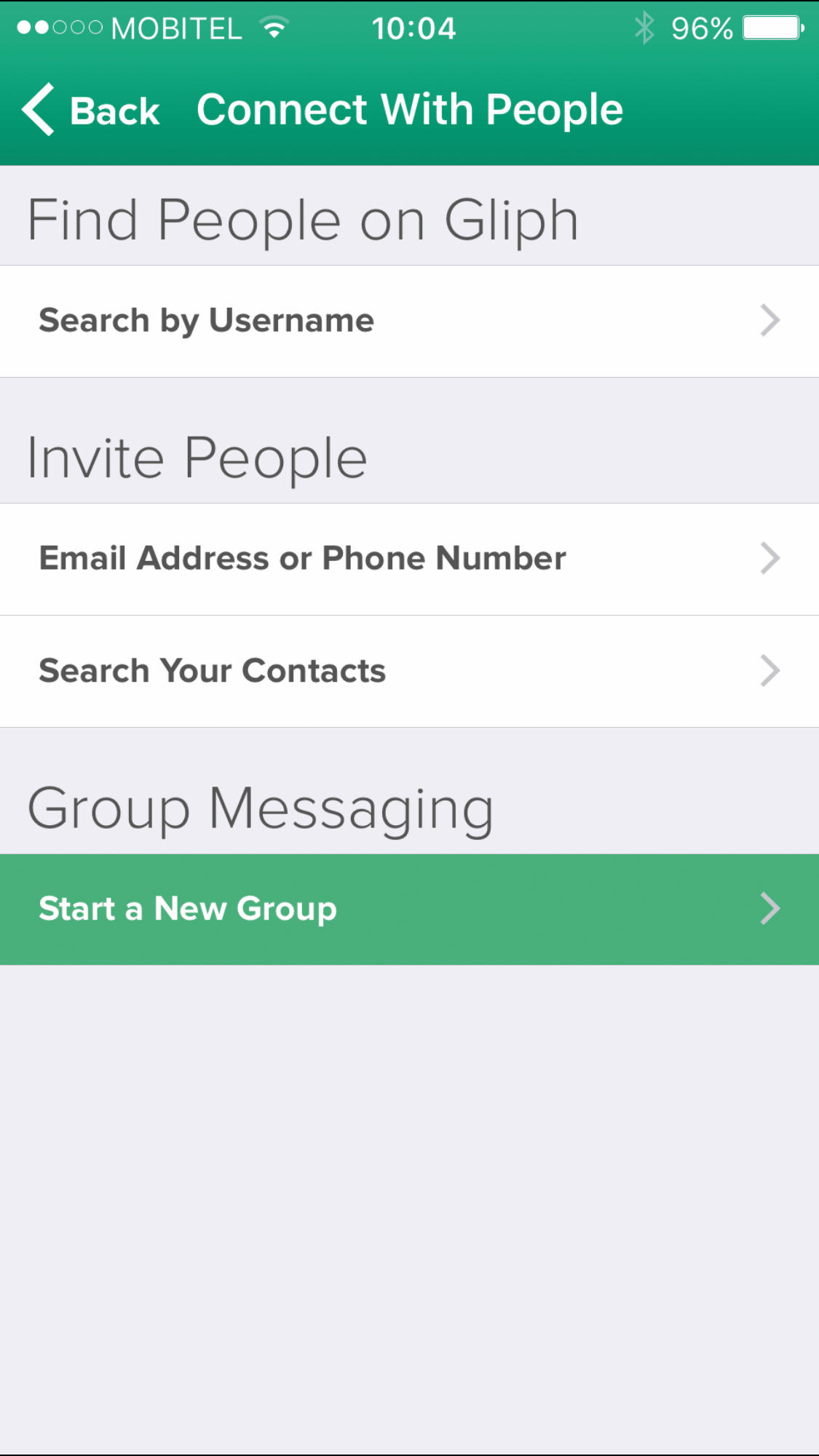This screenshot has width=819, height=1456.
Task: Select Start a New Group
Action: (409, 910)
